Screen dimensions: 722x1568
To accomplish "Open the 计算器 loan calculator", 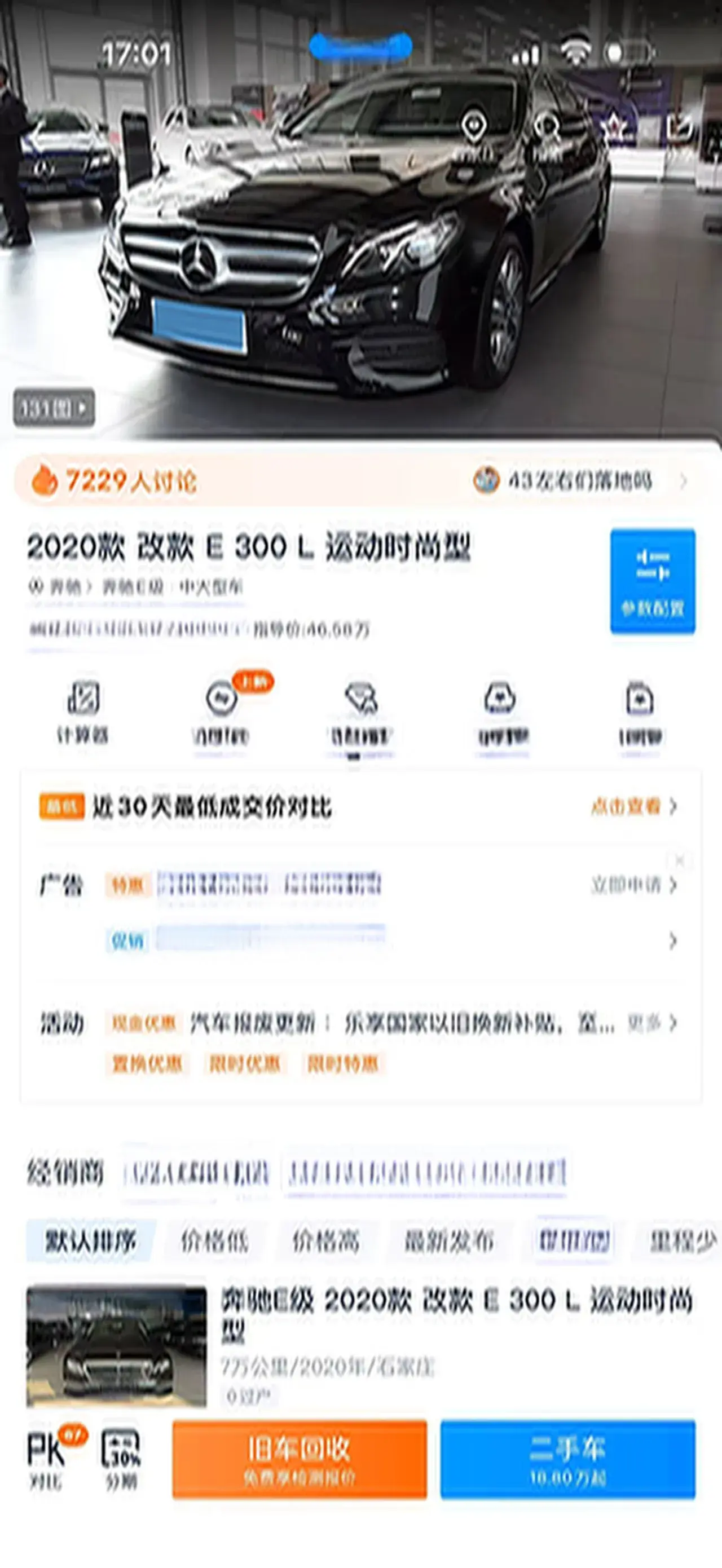I will (x=83, y=712).
